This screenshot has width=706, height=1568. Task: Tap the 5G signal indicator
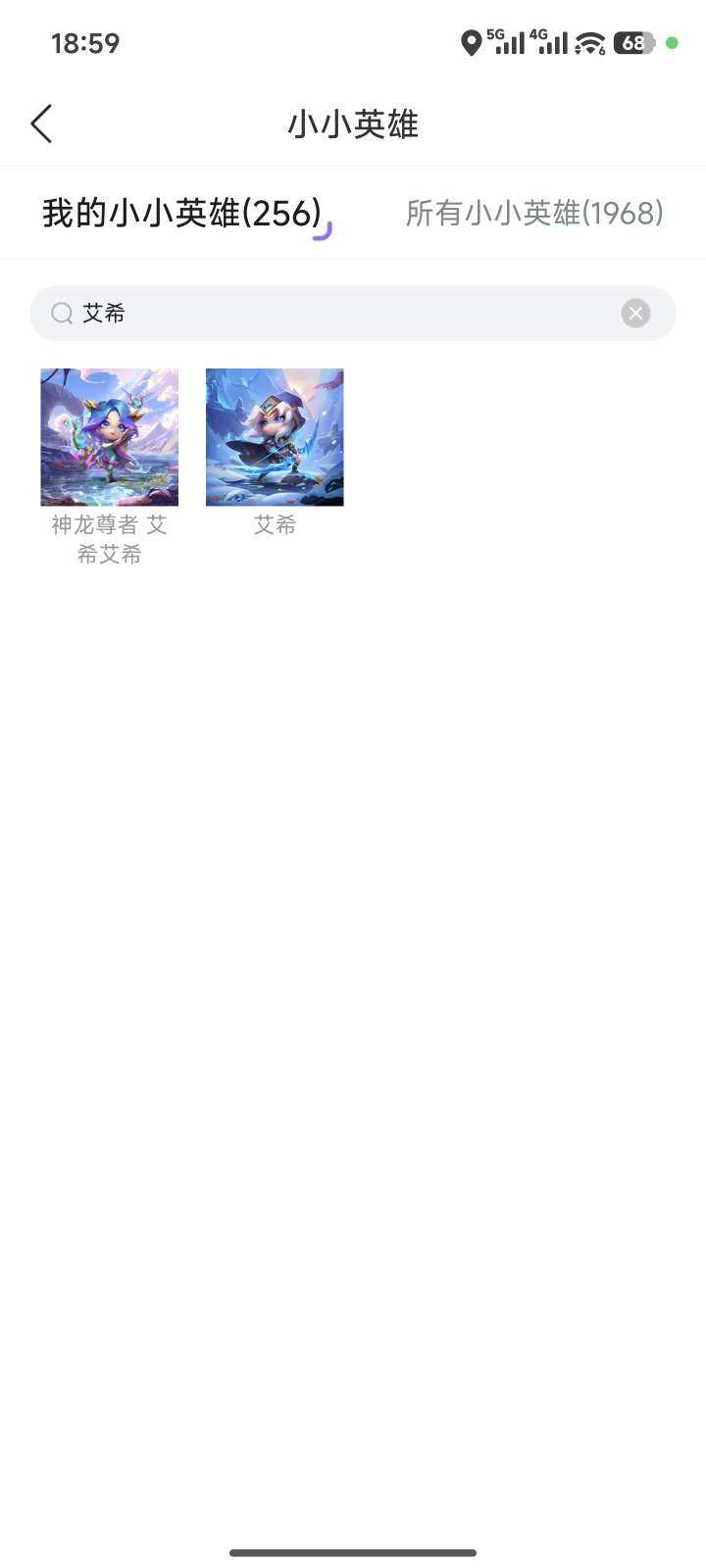coord(505,43)
